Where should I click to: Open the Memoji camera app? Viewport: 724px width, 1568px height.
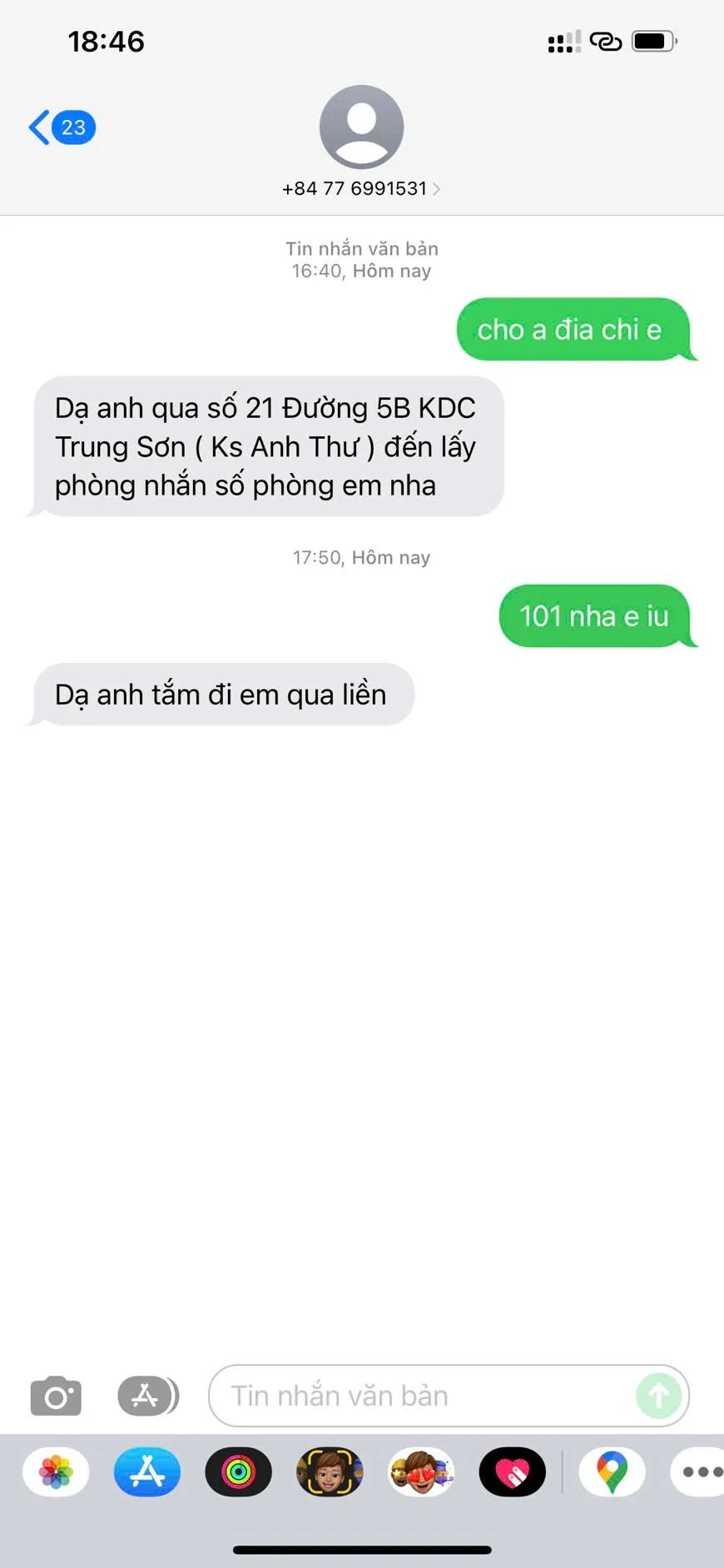coord(330,1473)
